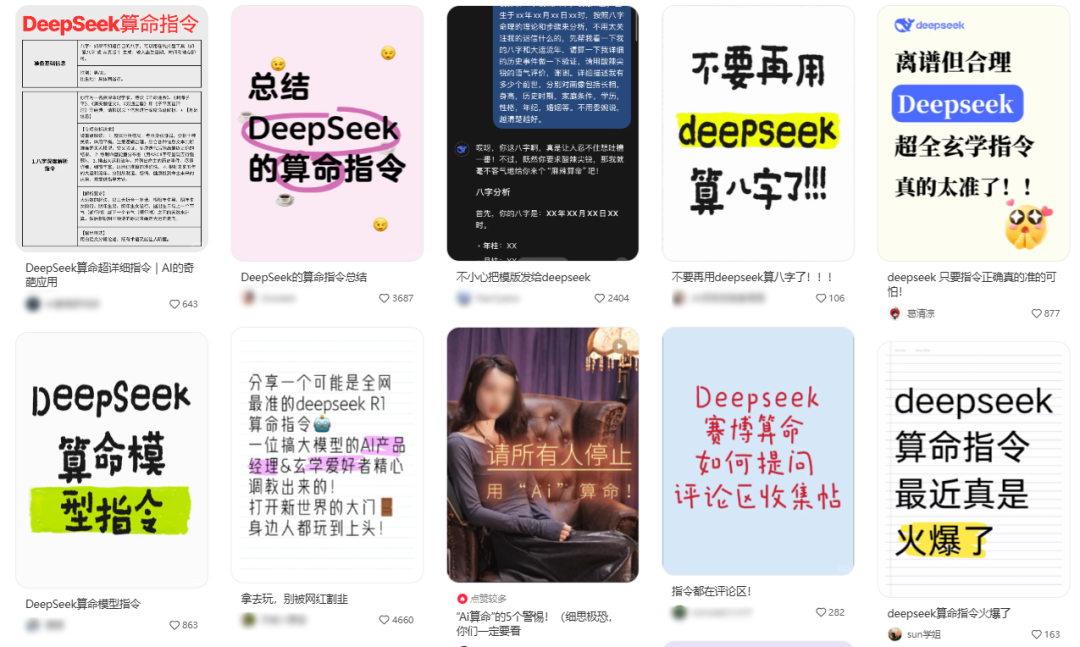The height and width of the screenshot is (647, 1080).
Task: Open the 'DeepSeek的算命指令总结' post
Action: (x=327, y=133)
